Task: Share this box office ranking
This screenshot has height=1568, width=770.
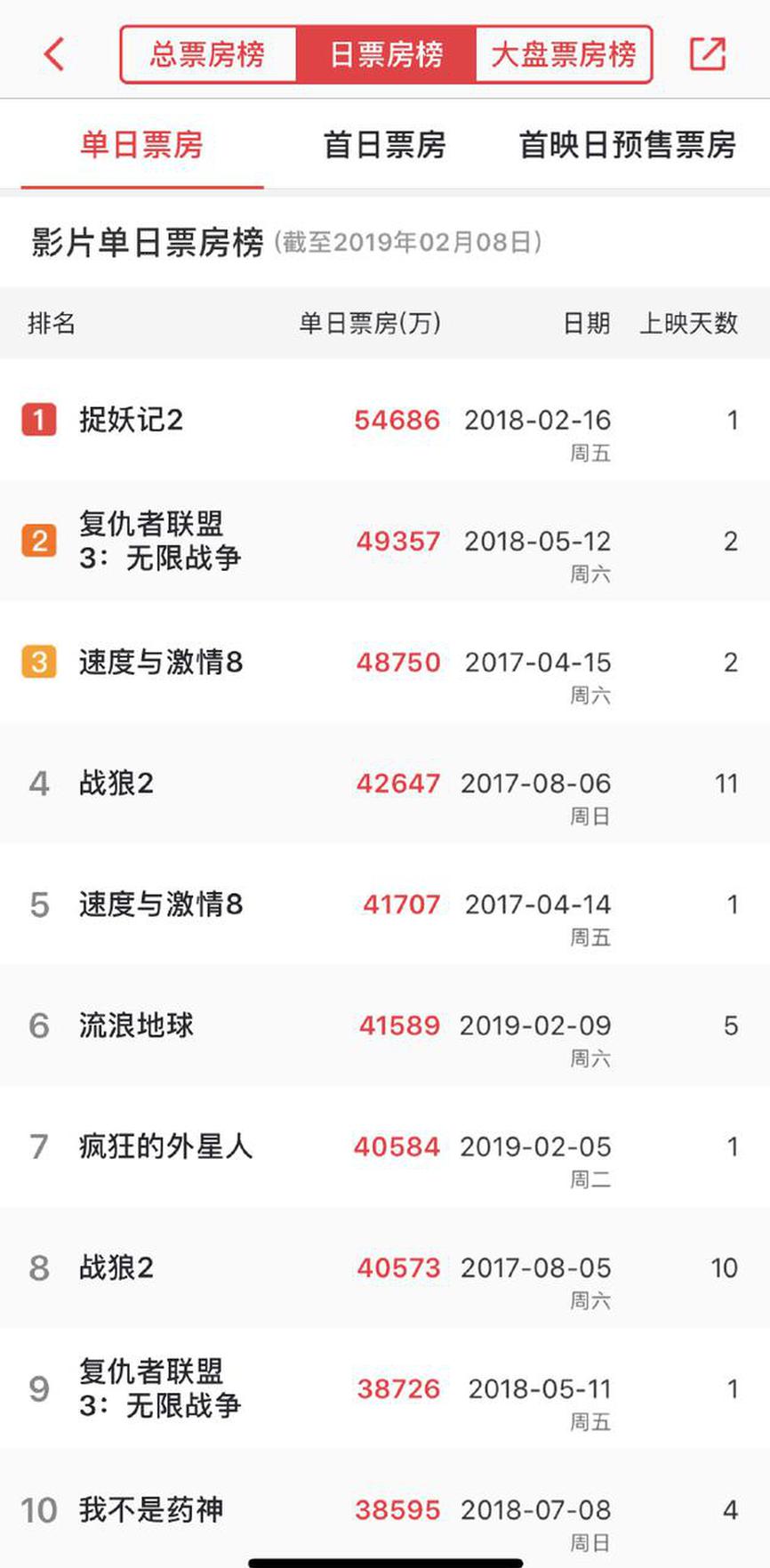Action: click(x=708, y=54)
